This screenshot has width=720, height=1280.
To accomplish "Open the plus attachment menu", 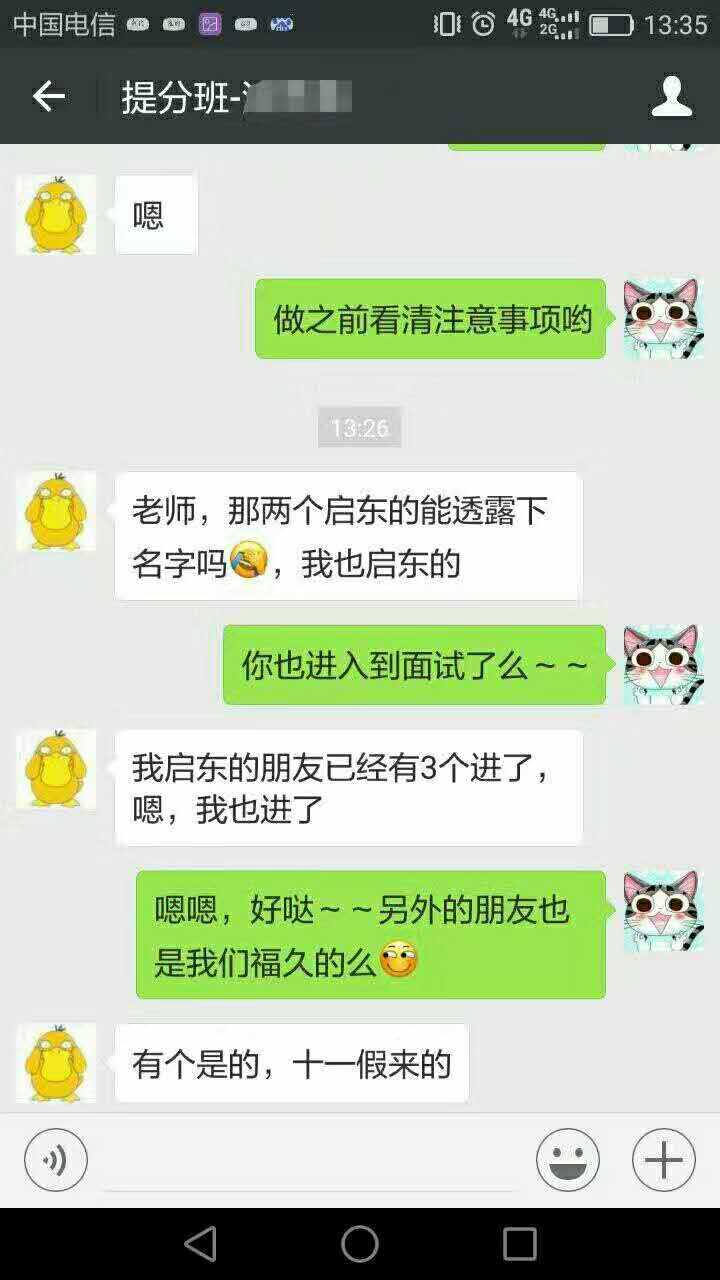I will point(663,1160).
